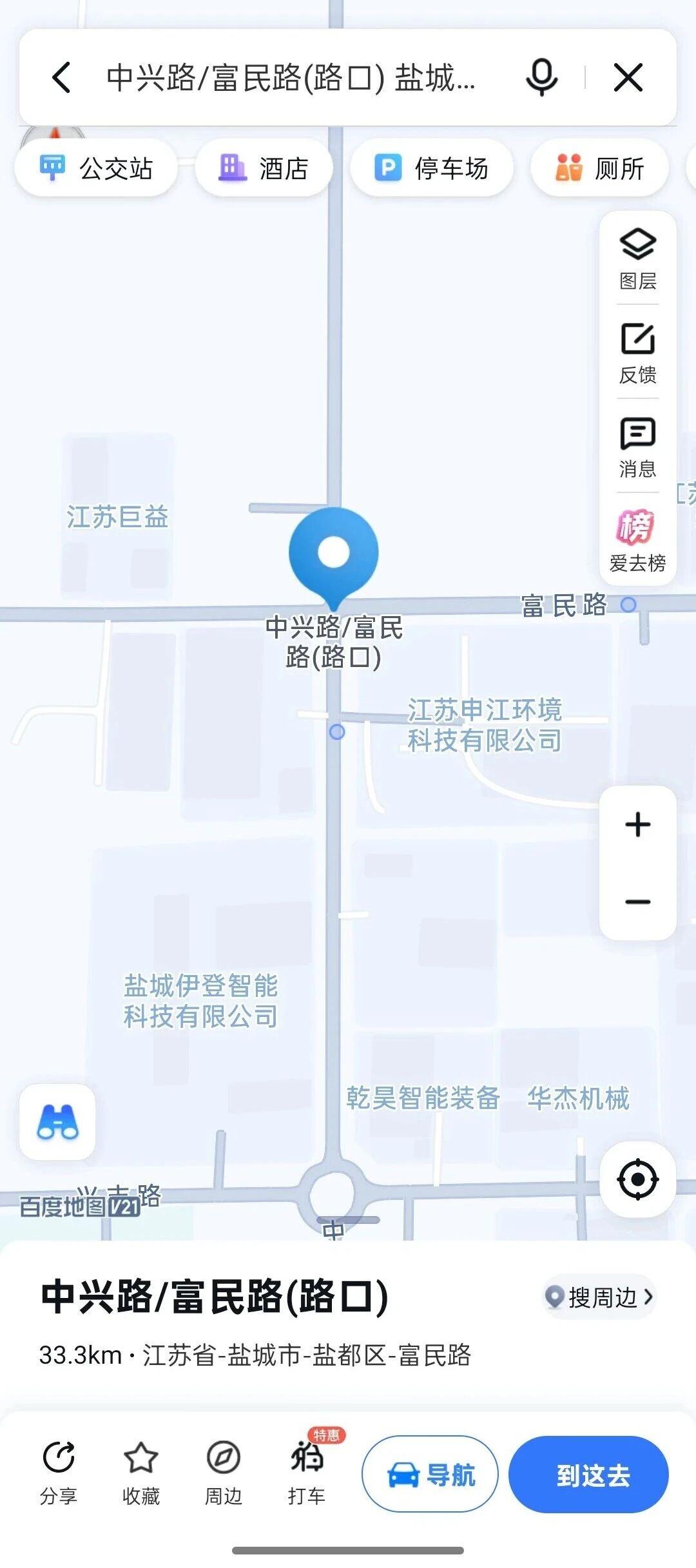Screen dimensions: 696x1568
Task: Enable the 厕所 restroom filter
Action: click(x=598, y=167)
